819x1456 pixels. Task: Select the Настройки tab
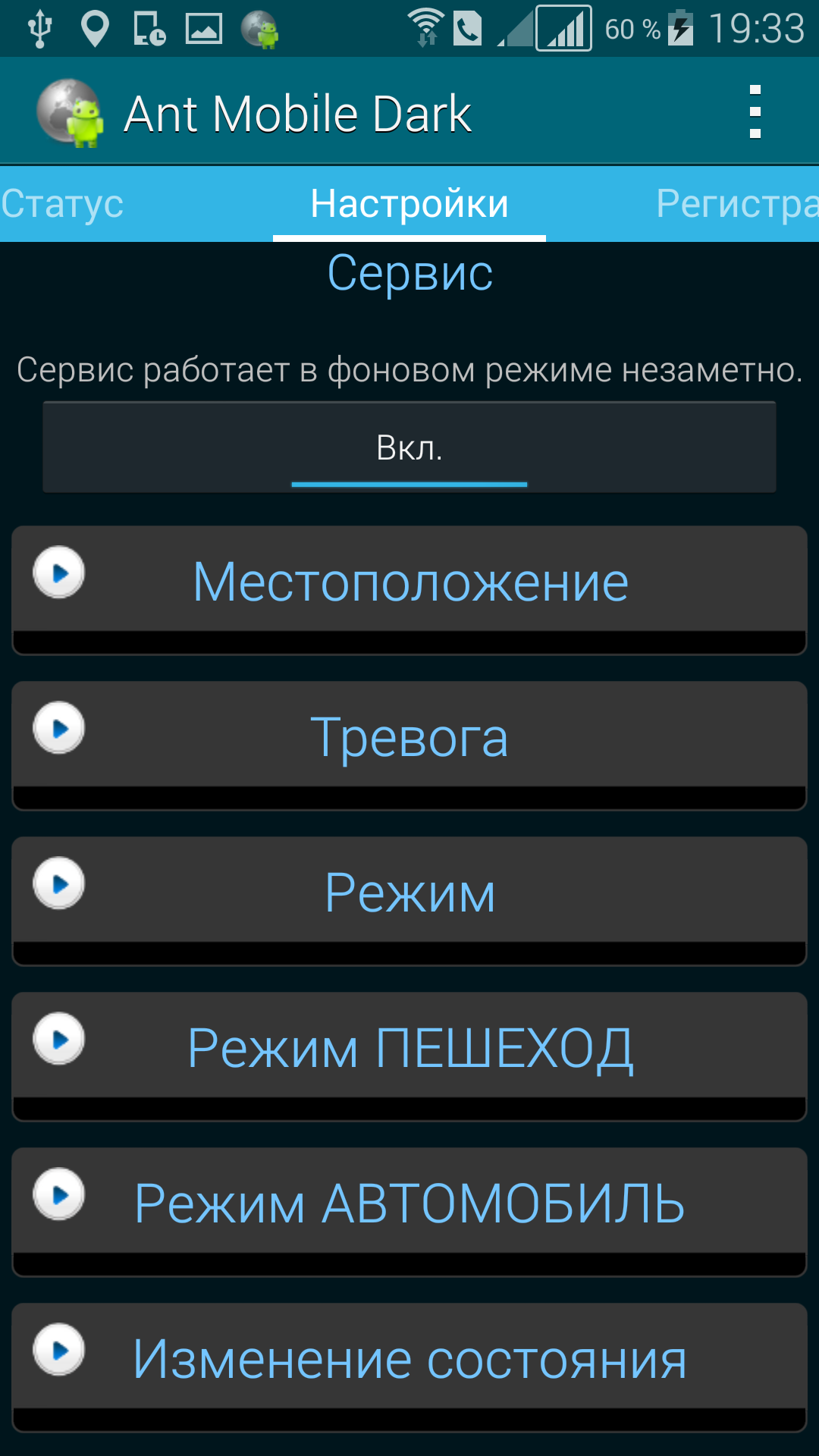click(x=409, y=203)
